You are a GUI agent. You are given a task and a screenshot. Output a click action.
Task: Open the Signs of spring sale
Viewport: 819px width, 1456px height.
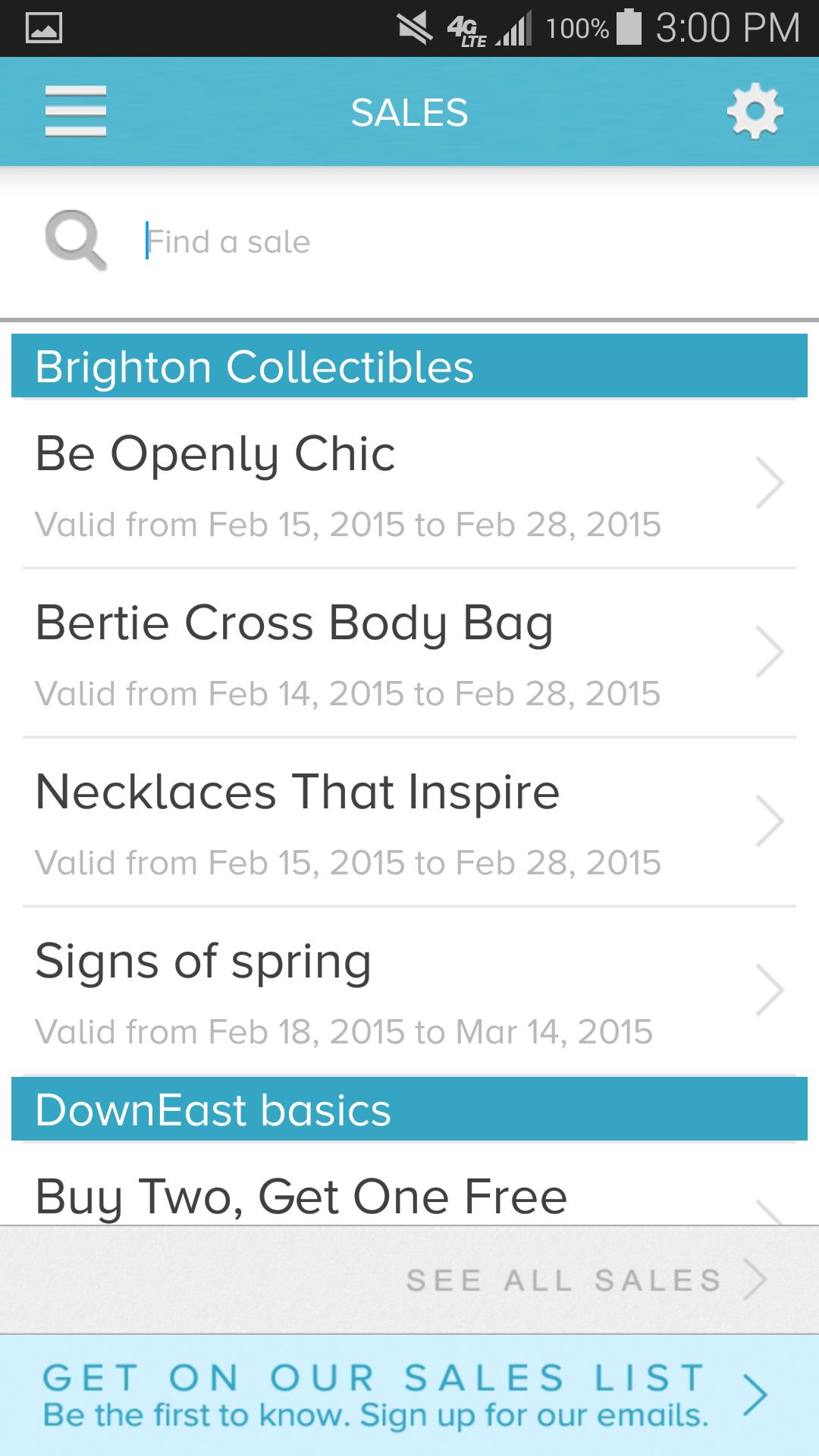click(409, 990)
